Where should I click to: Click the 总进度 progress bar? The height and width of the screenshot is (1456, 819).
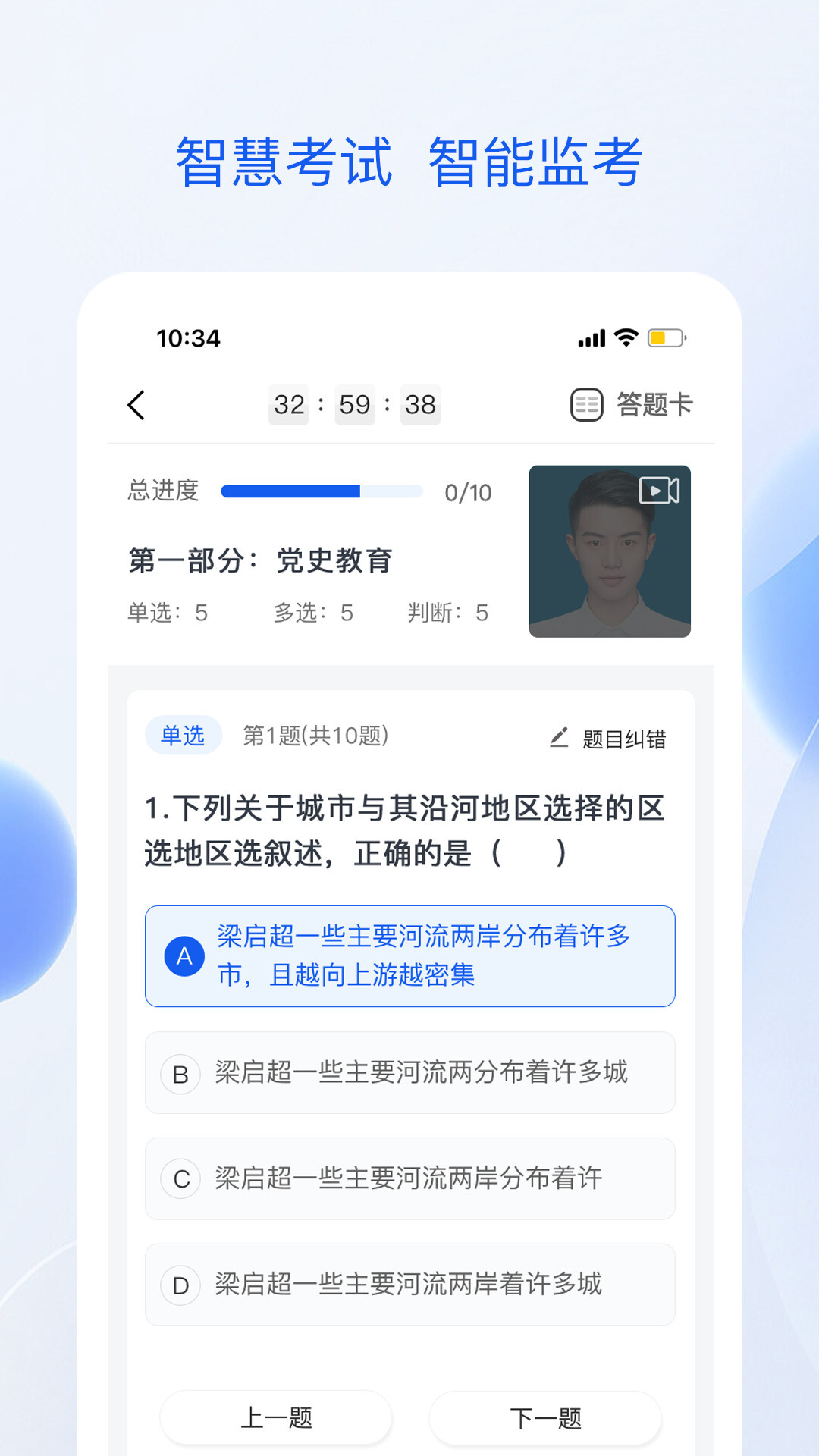pos(322,491)
